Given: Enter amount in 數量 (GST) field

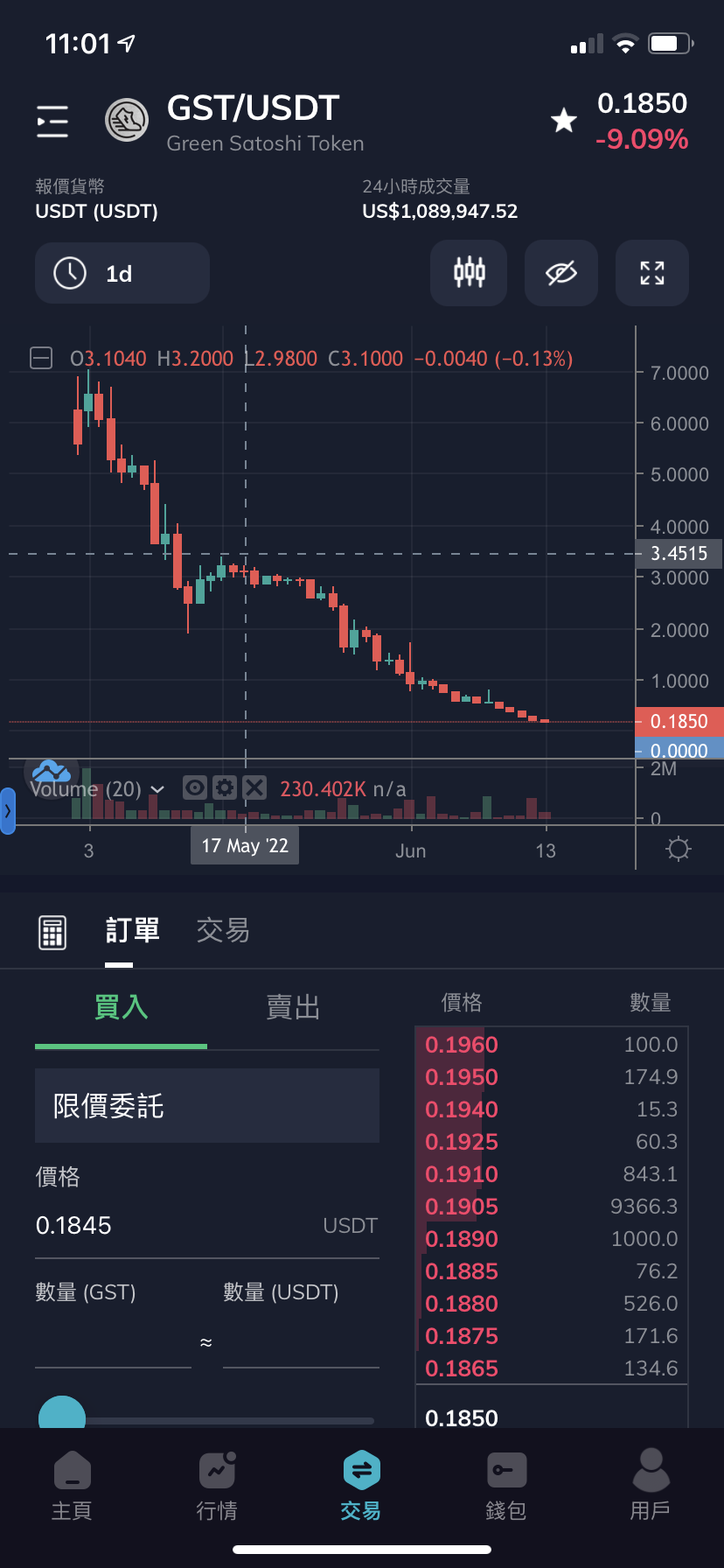Looking at the screenshot, I should coord(113,1342).
